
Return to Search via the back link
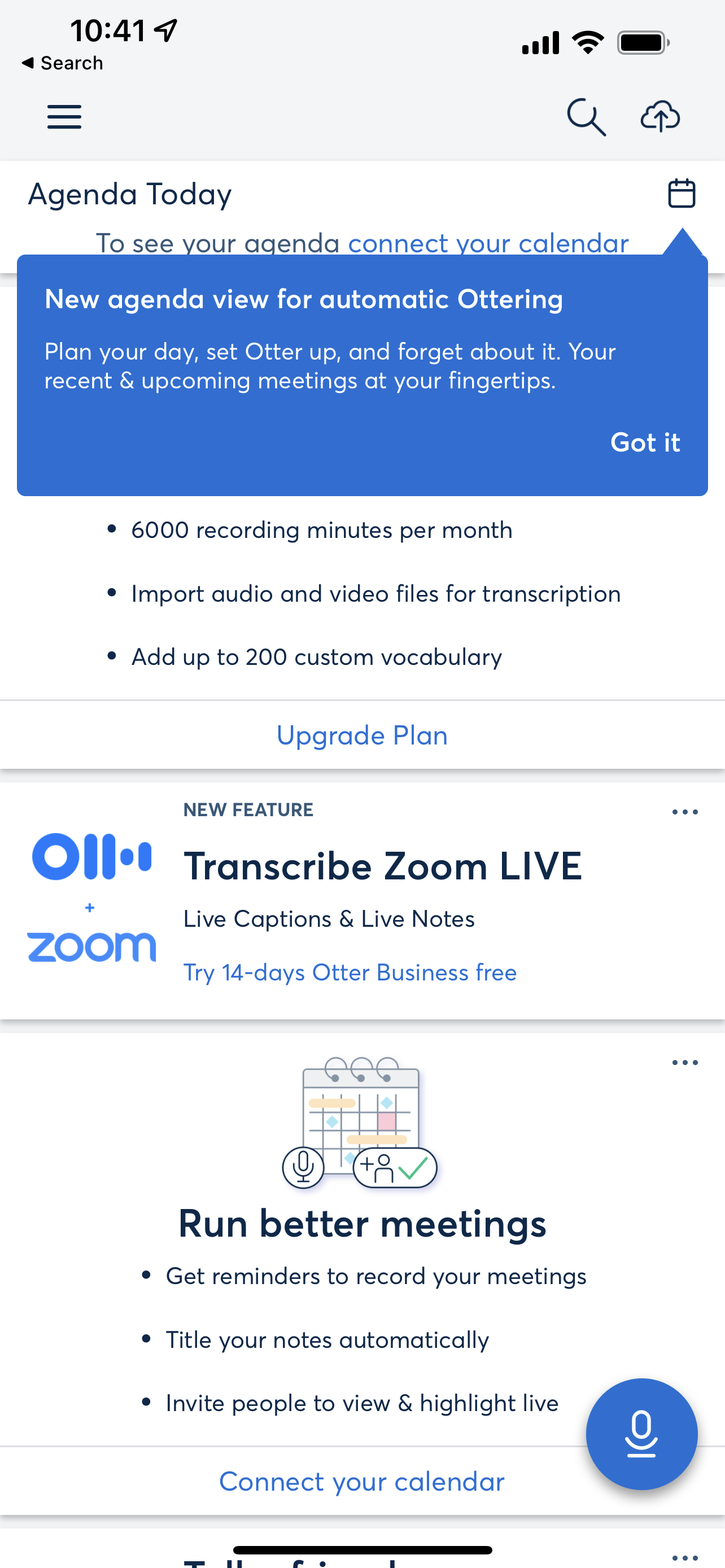click(x=62, y=63)
